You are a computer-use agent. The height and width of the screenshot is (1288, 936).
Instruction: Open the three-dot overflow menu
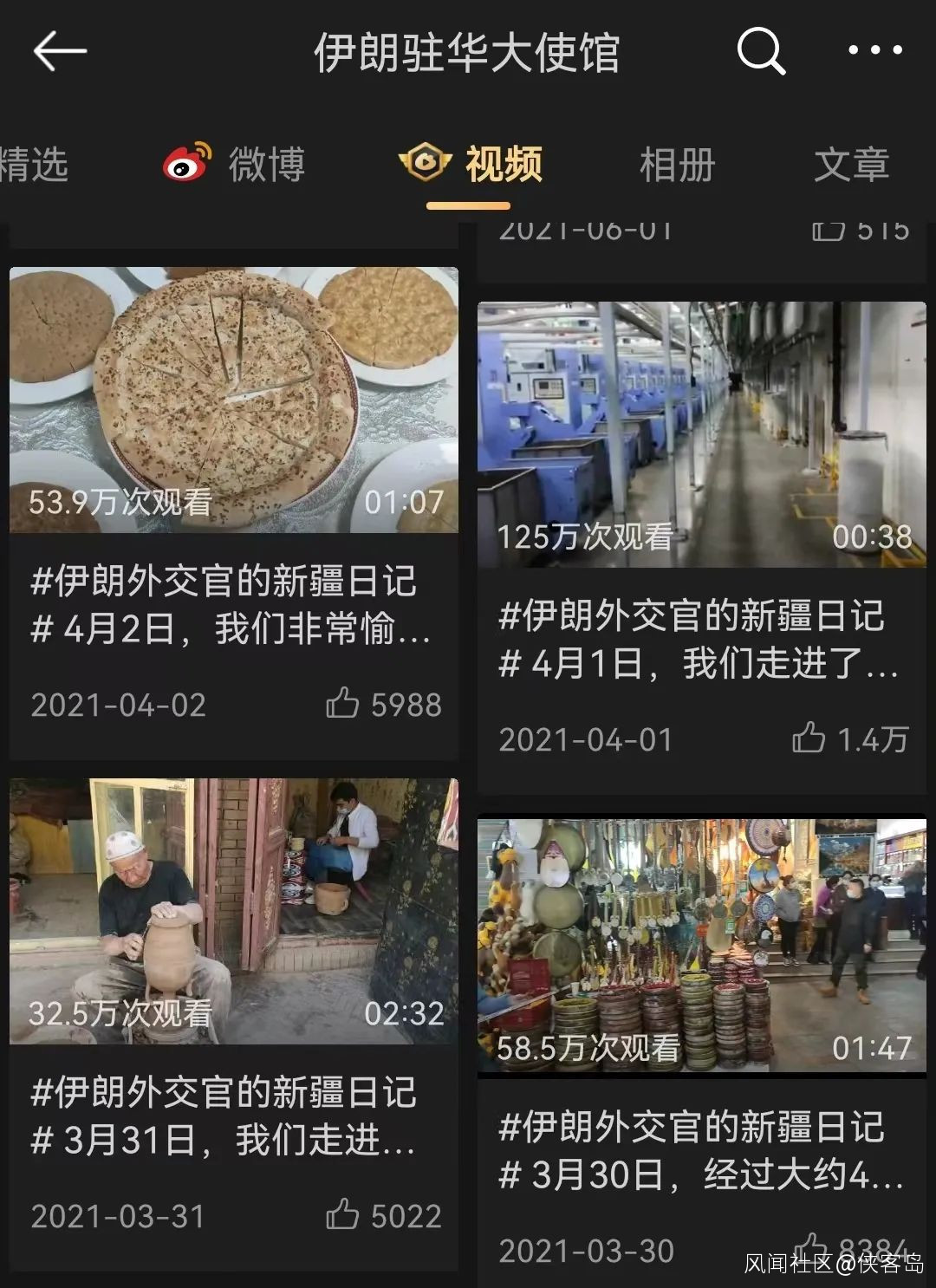click(874, 51)
